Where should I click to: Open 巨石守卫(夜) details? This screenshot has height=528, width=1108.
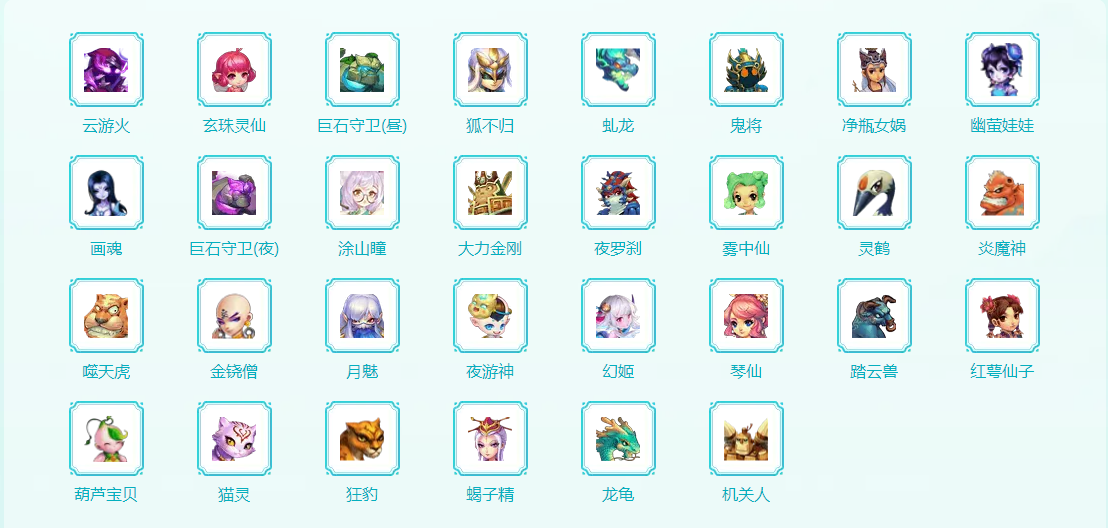(x=234, y=193)
